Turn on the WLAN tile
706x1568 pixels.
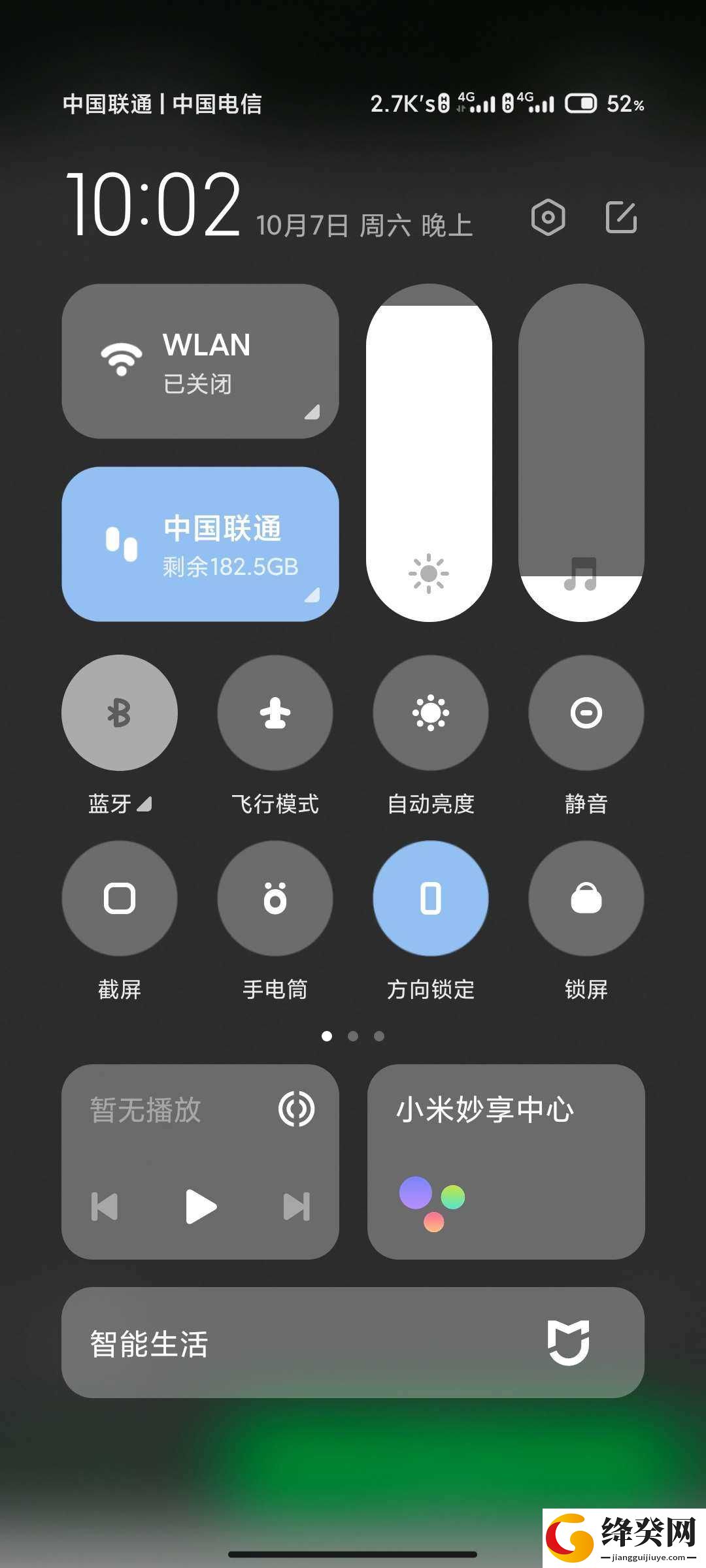(200, 361)
